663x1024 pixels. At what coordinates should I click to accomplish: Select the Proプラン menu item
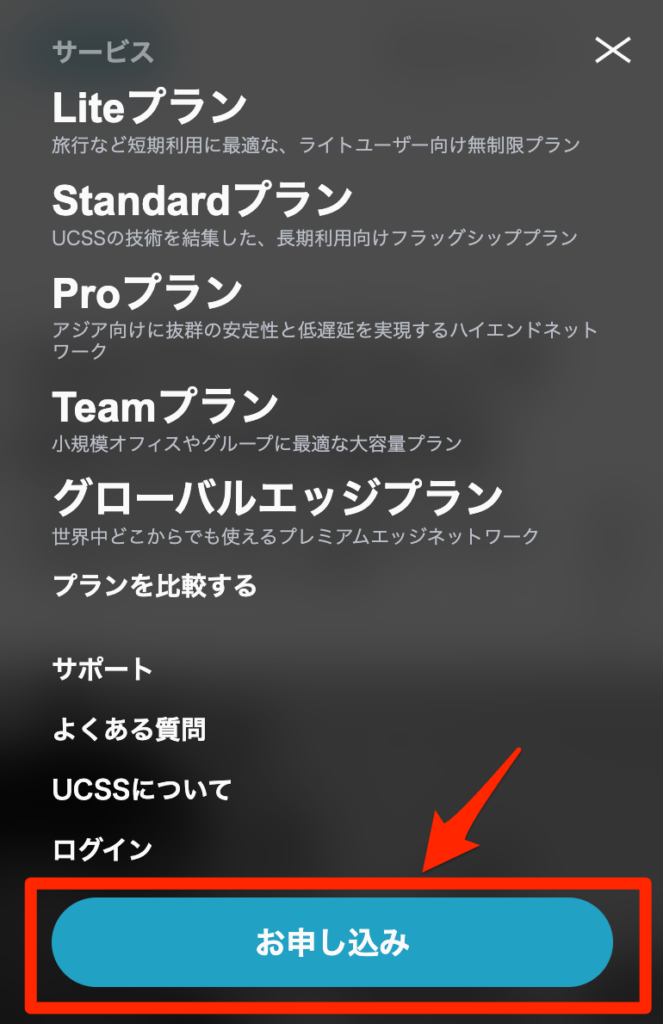(x=147, y=292)
